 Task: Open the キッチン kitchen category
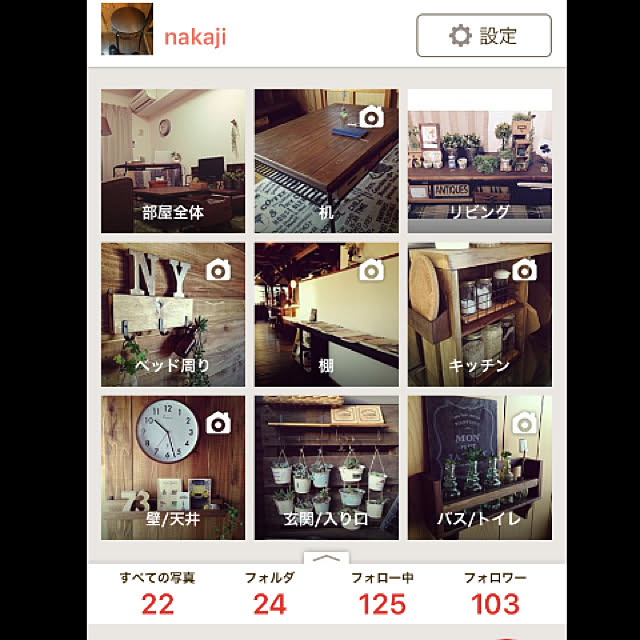[x=479, y=314]
